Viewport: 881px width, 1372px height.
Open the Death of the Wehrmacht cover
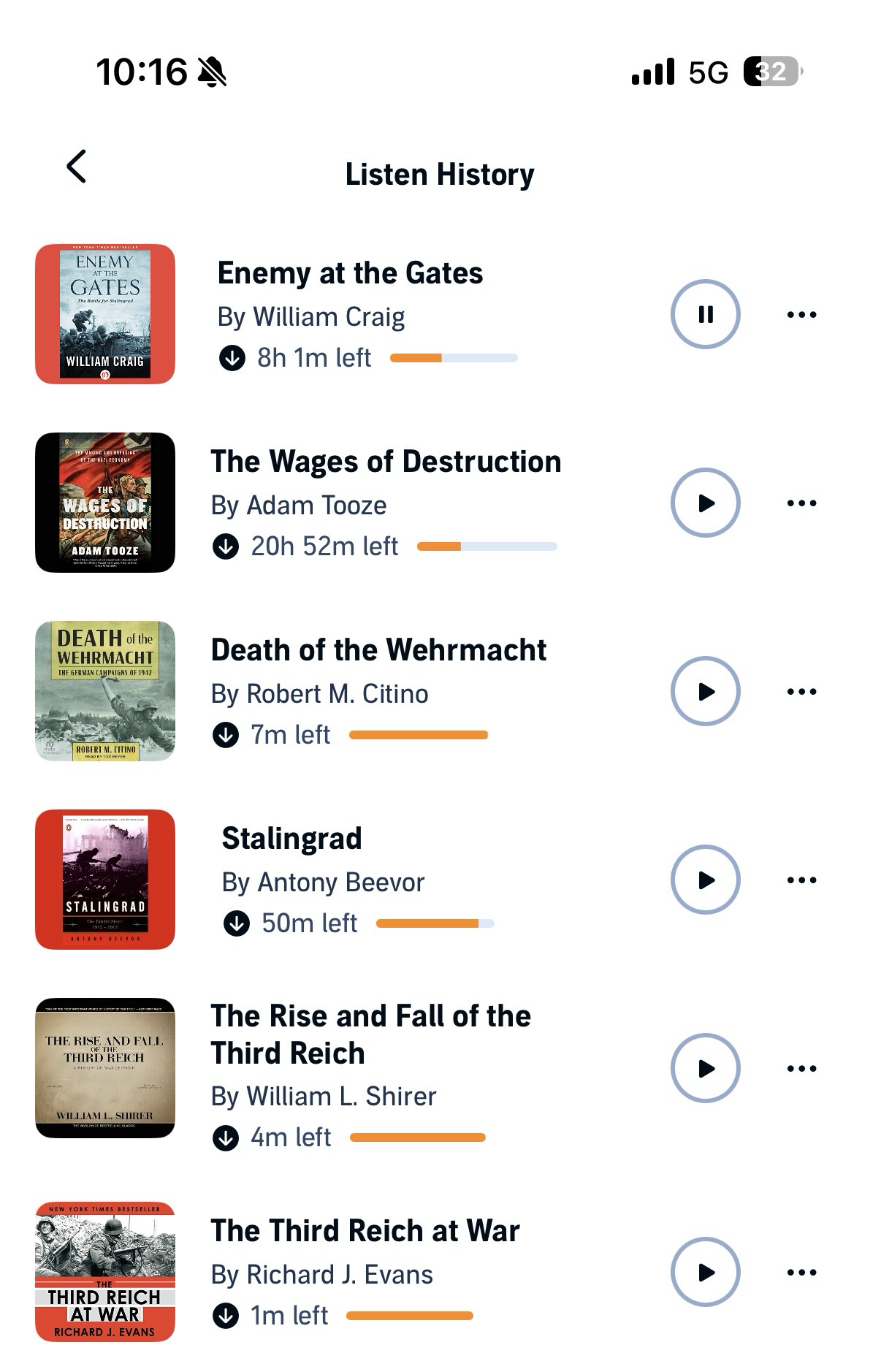[105, 691]
